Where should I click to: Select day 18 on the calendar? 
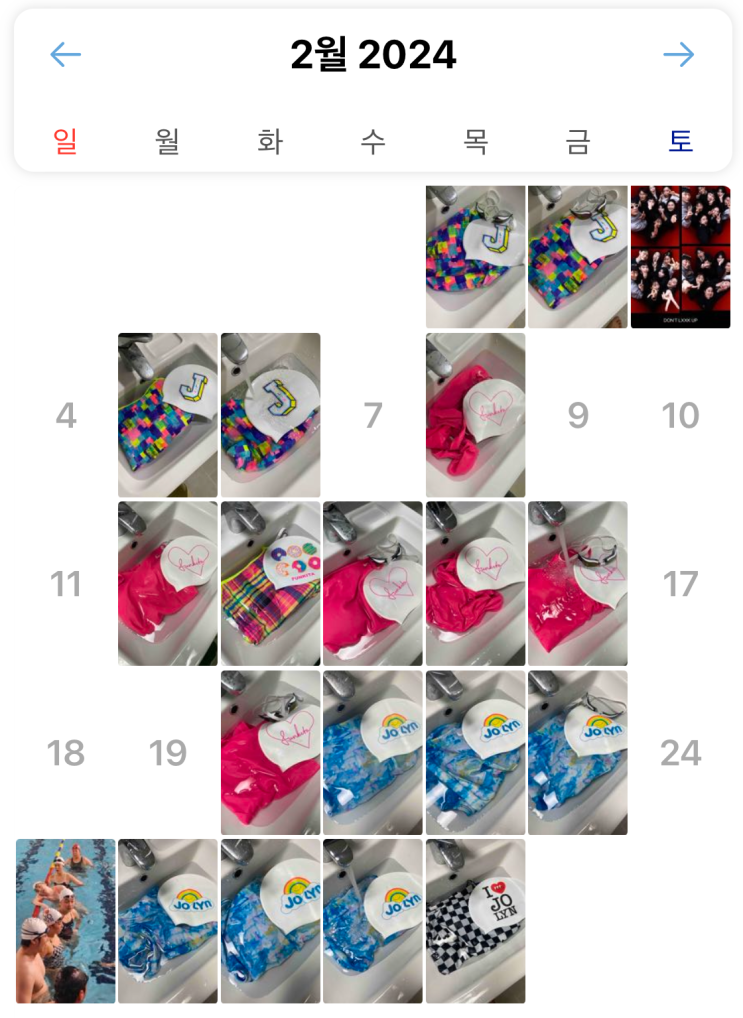(66, 752)
